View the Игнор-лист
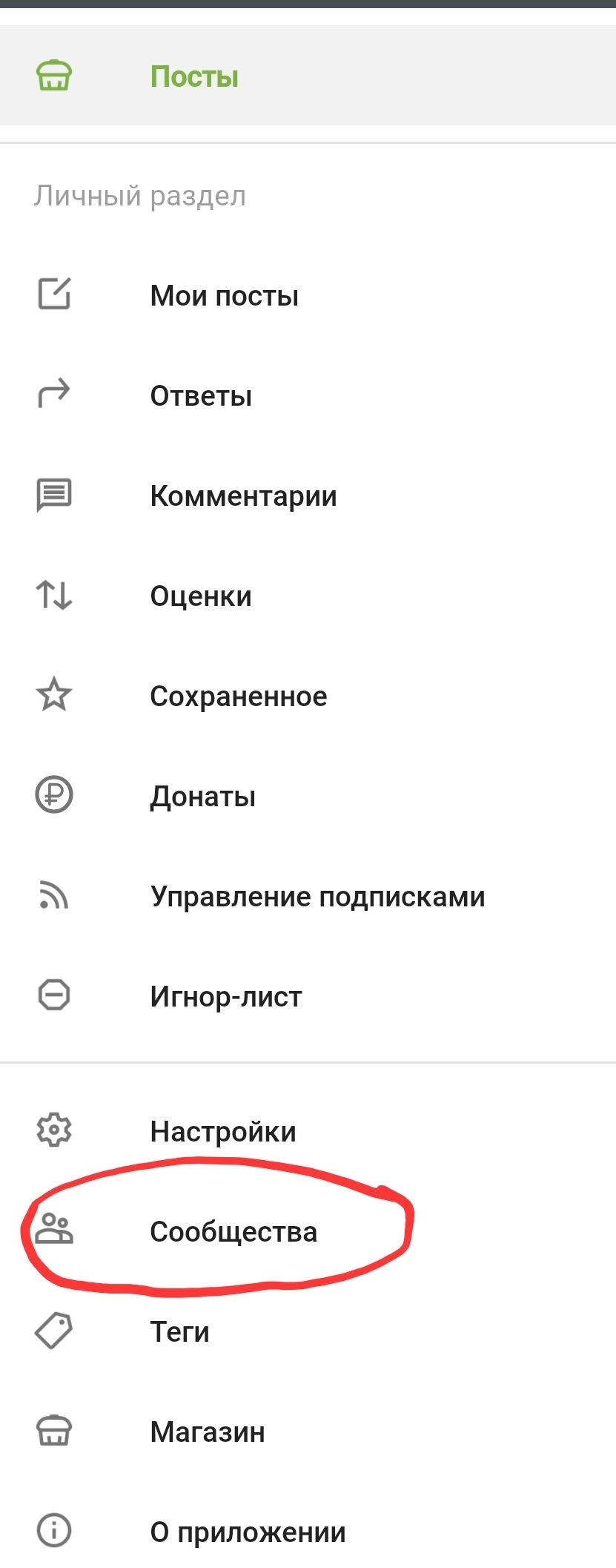This screenshot has height=1568, width=616. tap(225, 997)
